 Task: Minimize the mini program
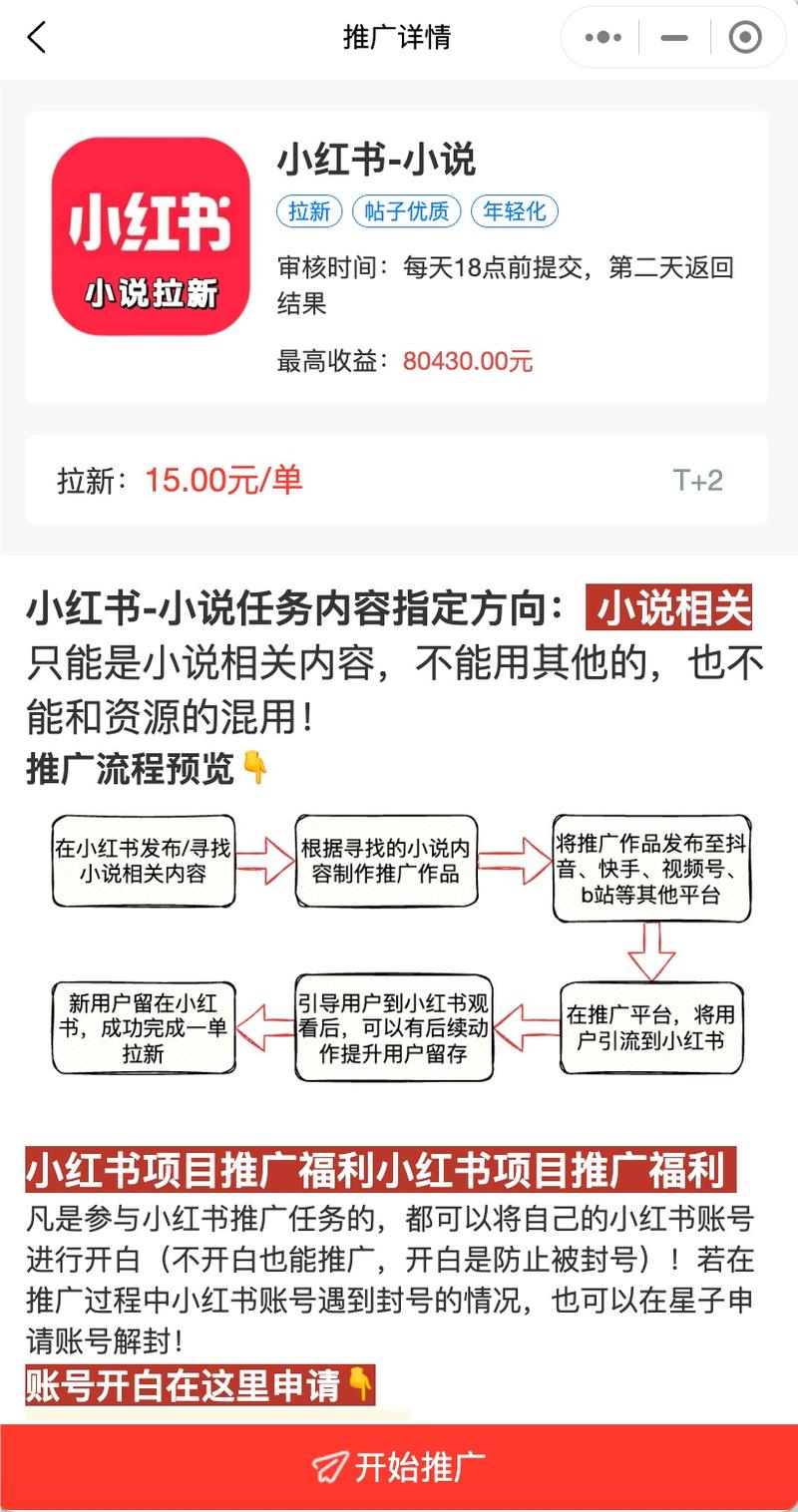click(x=674, y=38)
